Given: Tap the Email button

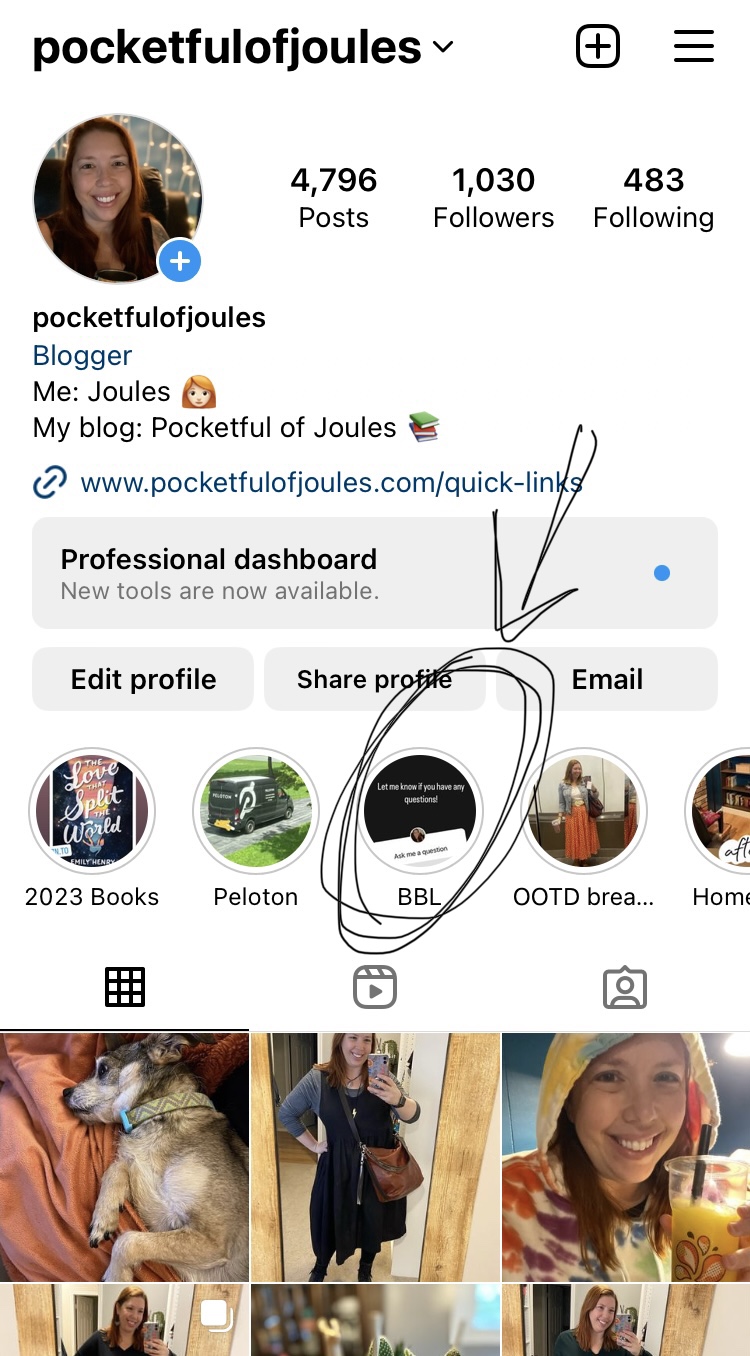Looking at the screenshot, I should click(607, 679).
